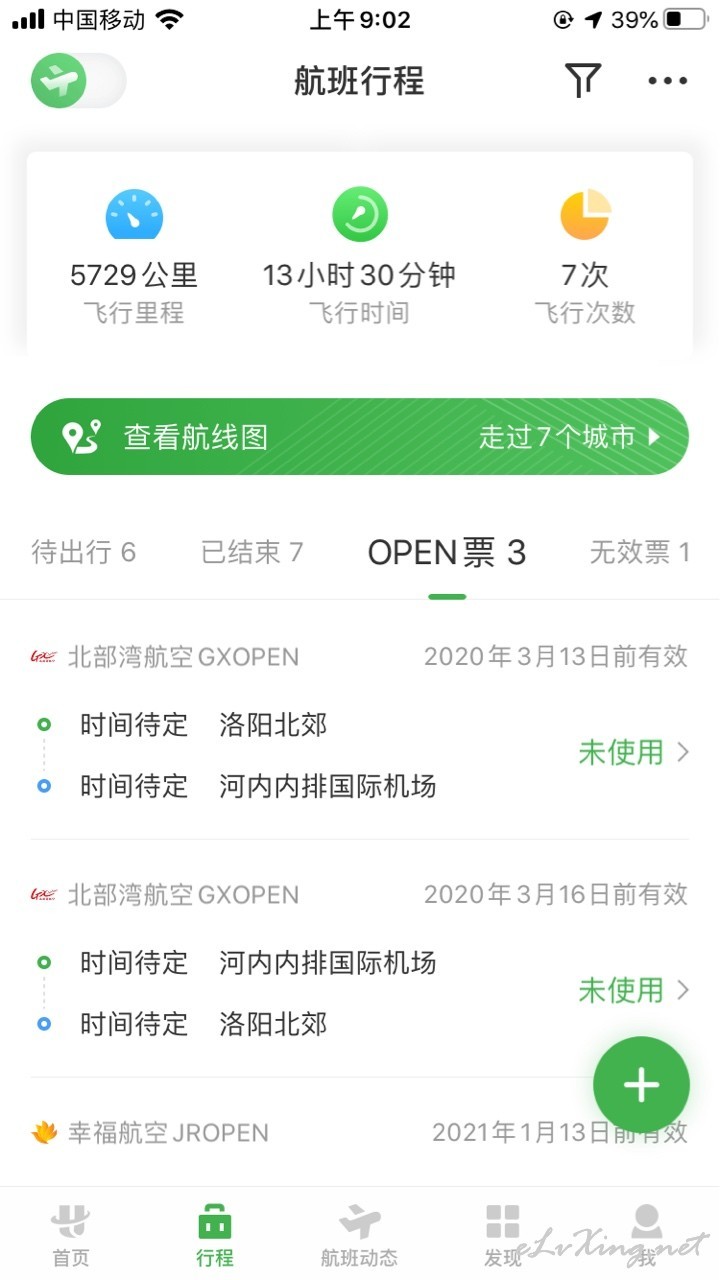Switch to the 已结束 7 tab

click(252, 552)
